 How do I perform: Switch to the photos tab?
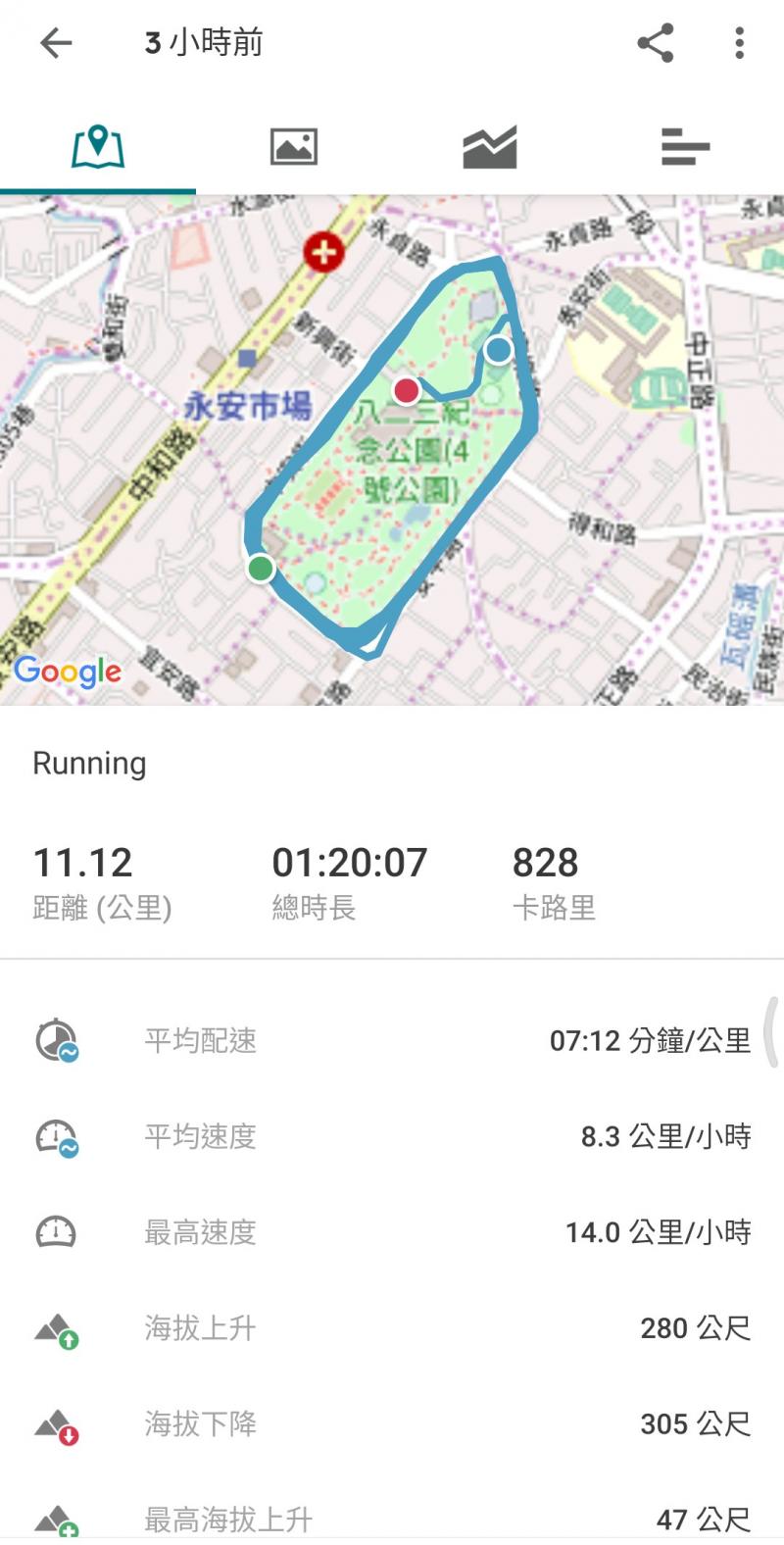294,147
